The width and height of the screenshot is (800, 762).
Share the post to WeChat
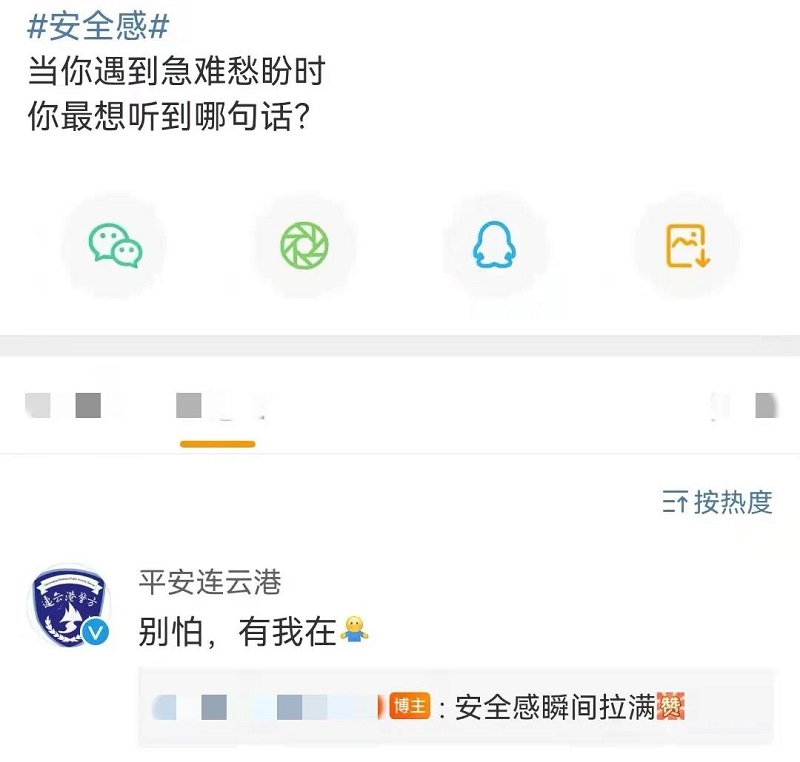[114, 244]
